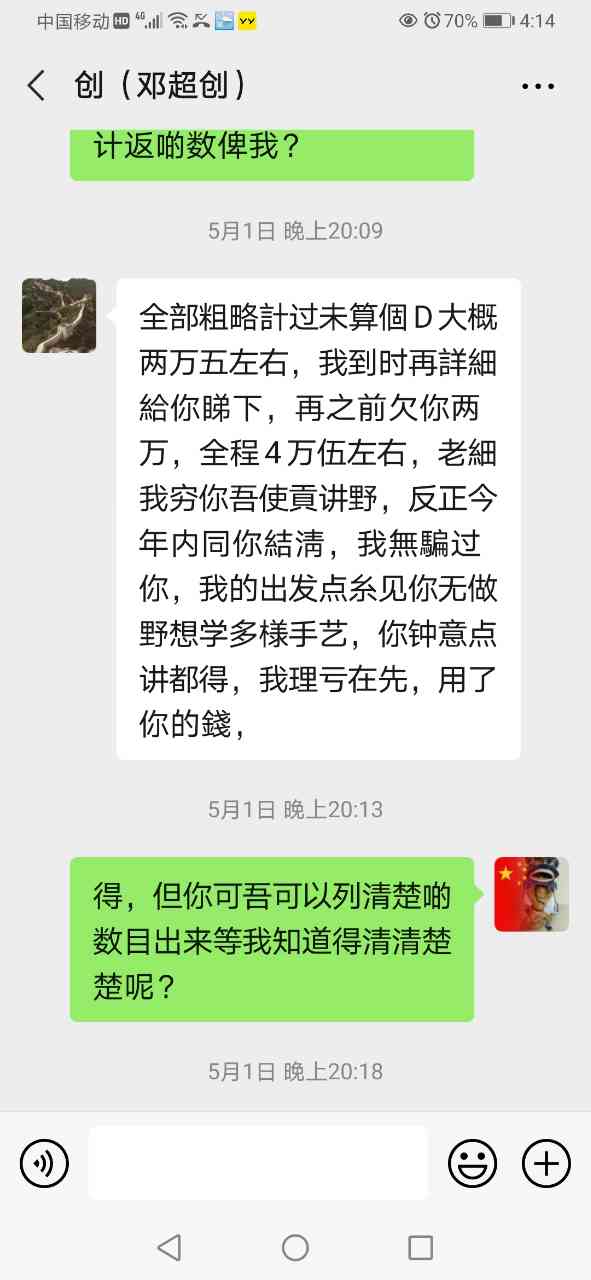Open my own flag avatar profile

531,894
